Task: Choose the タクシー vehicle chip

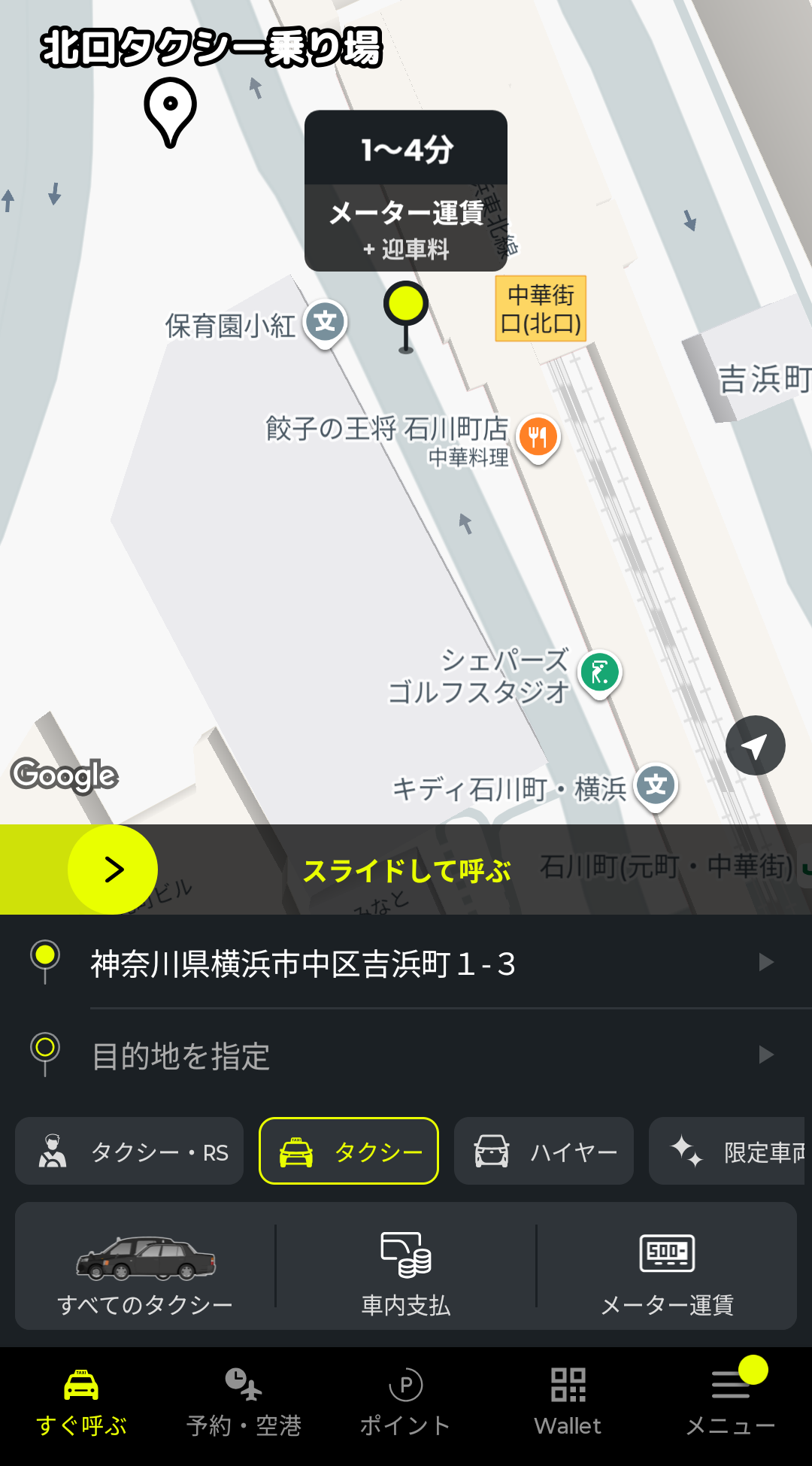Action: pos(349,1152)
